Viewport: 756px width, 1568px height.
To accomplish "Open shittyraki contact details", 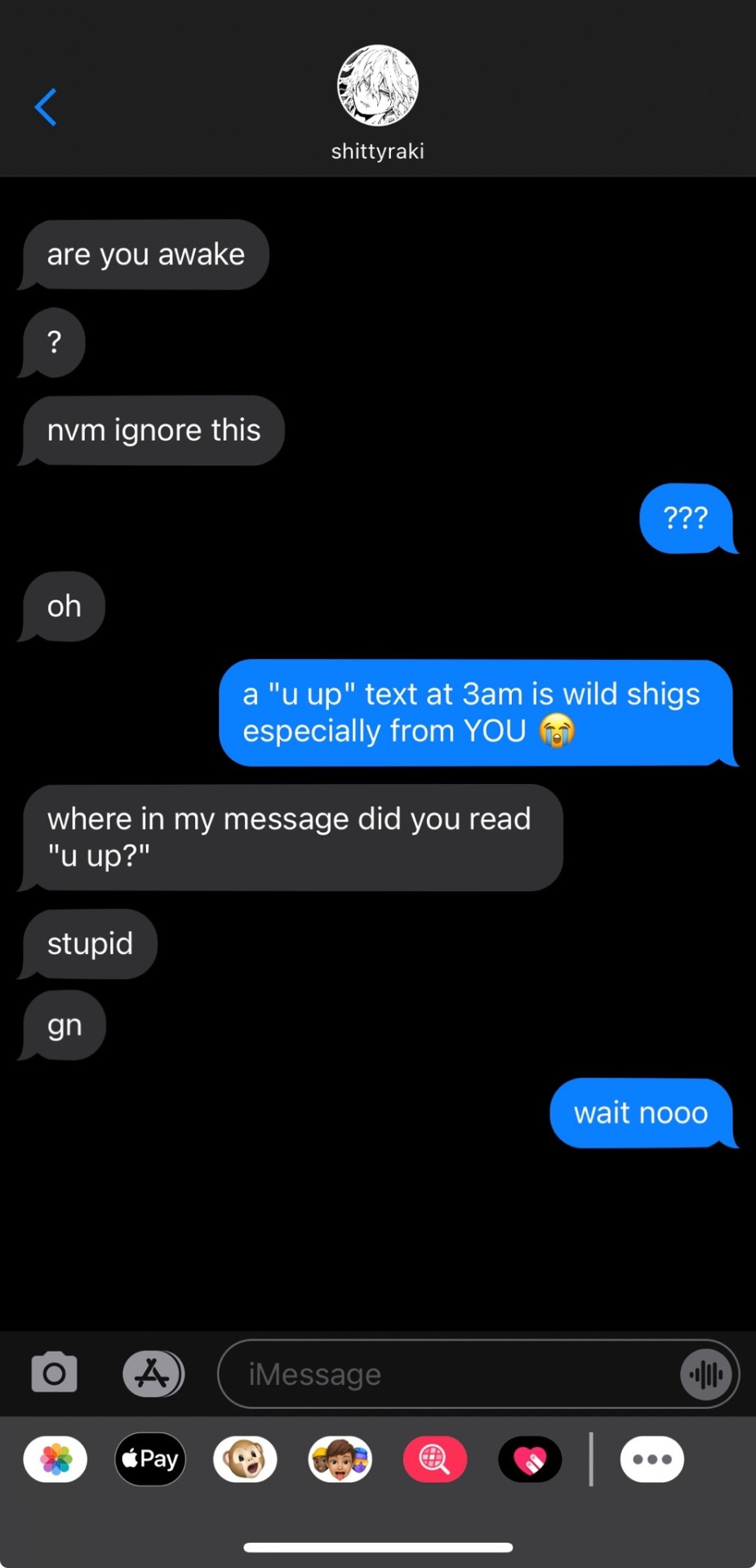I will click(377, 101).
